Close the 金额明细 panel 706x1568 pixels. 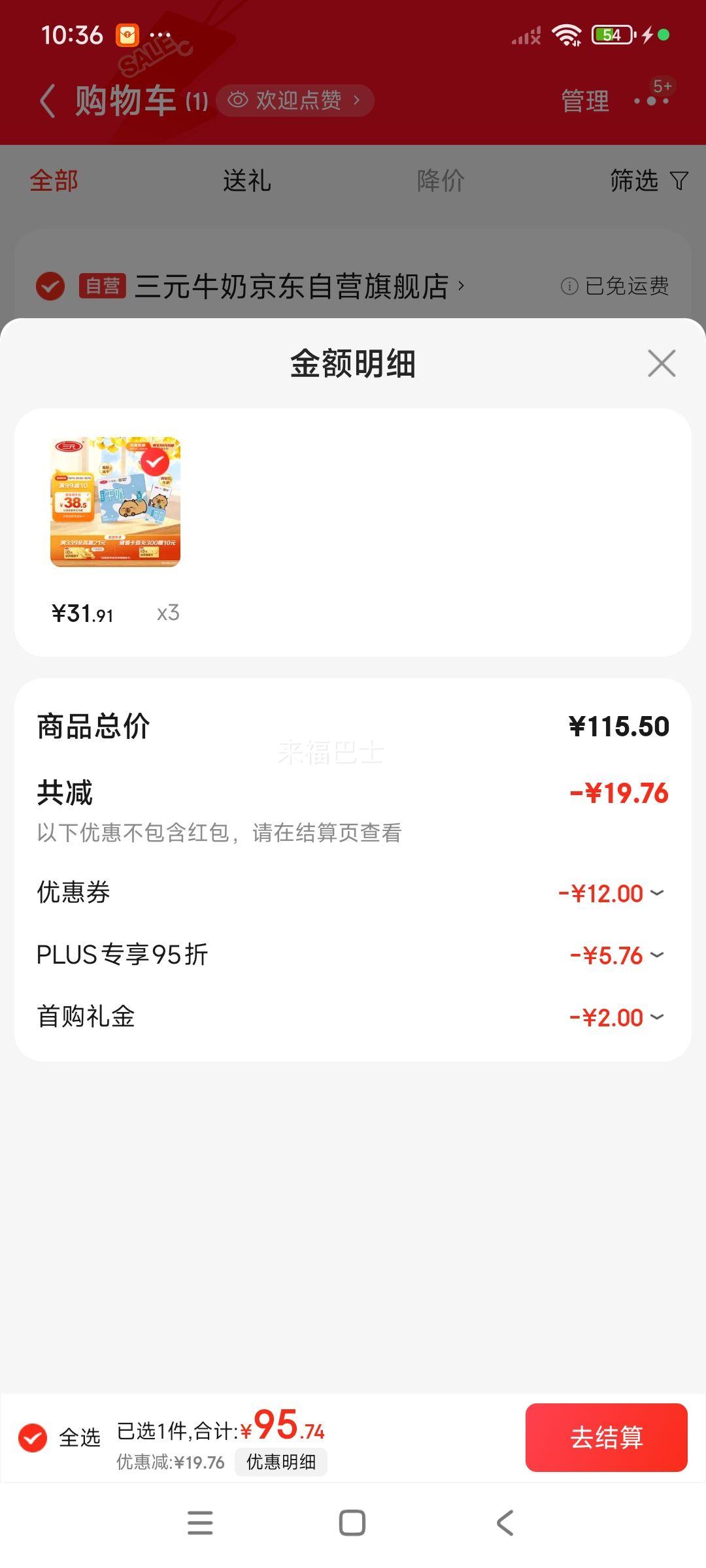pos(662,363)
